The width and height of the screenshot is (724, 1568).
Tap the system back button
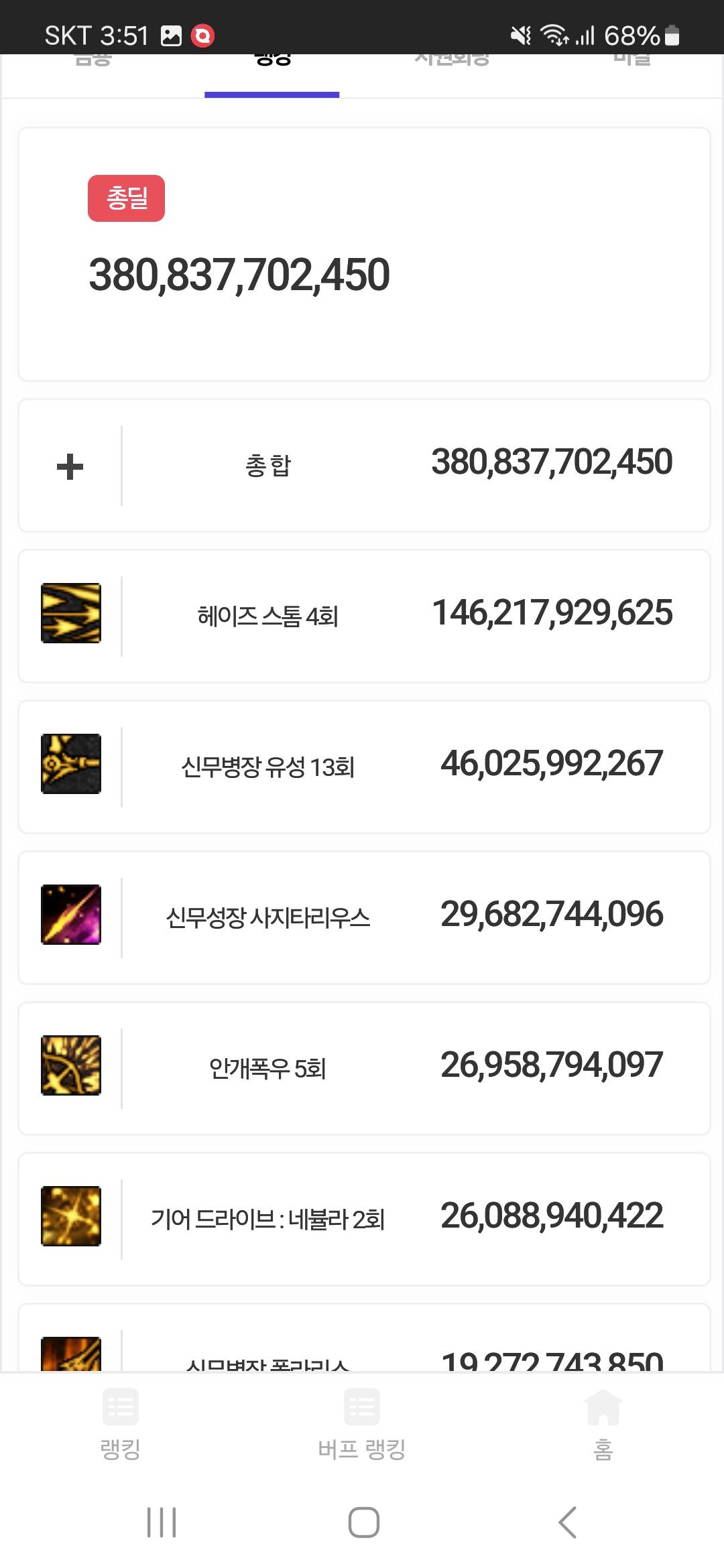[567, 1522]
